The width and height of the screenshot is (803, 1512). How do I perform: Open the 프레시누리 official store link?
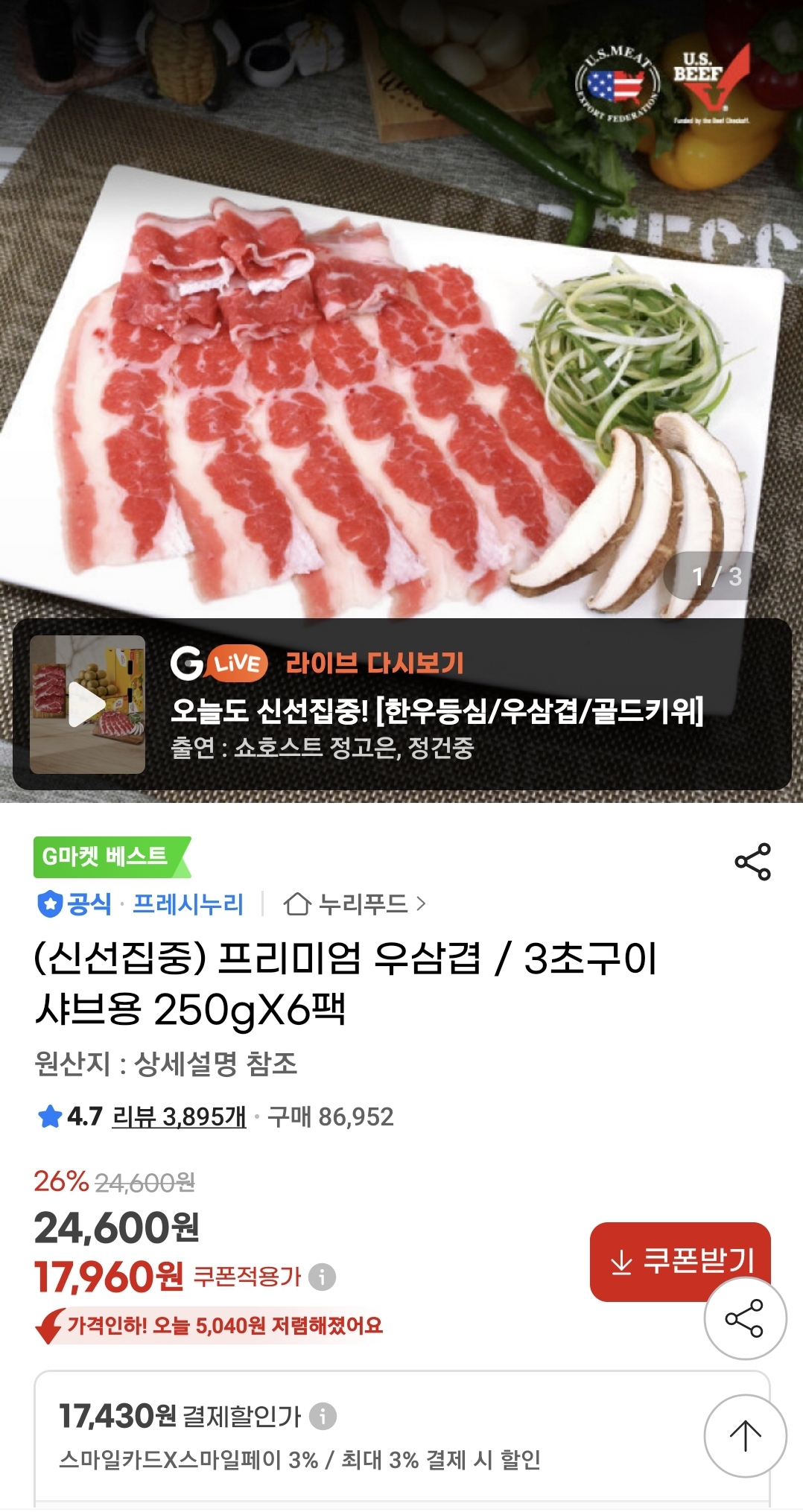pos(188,904)
